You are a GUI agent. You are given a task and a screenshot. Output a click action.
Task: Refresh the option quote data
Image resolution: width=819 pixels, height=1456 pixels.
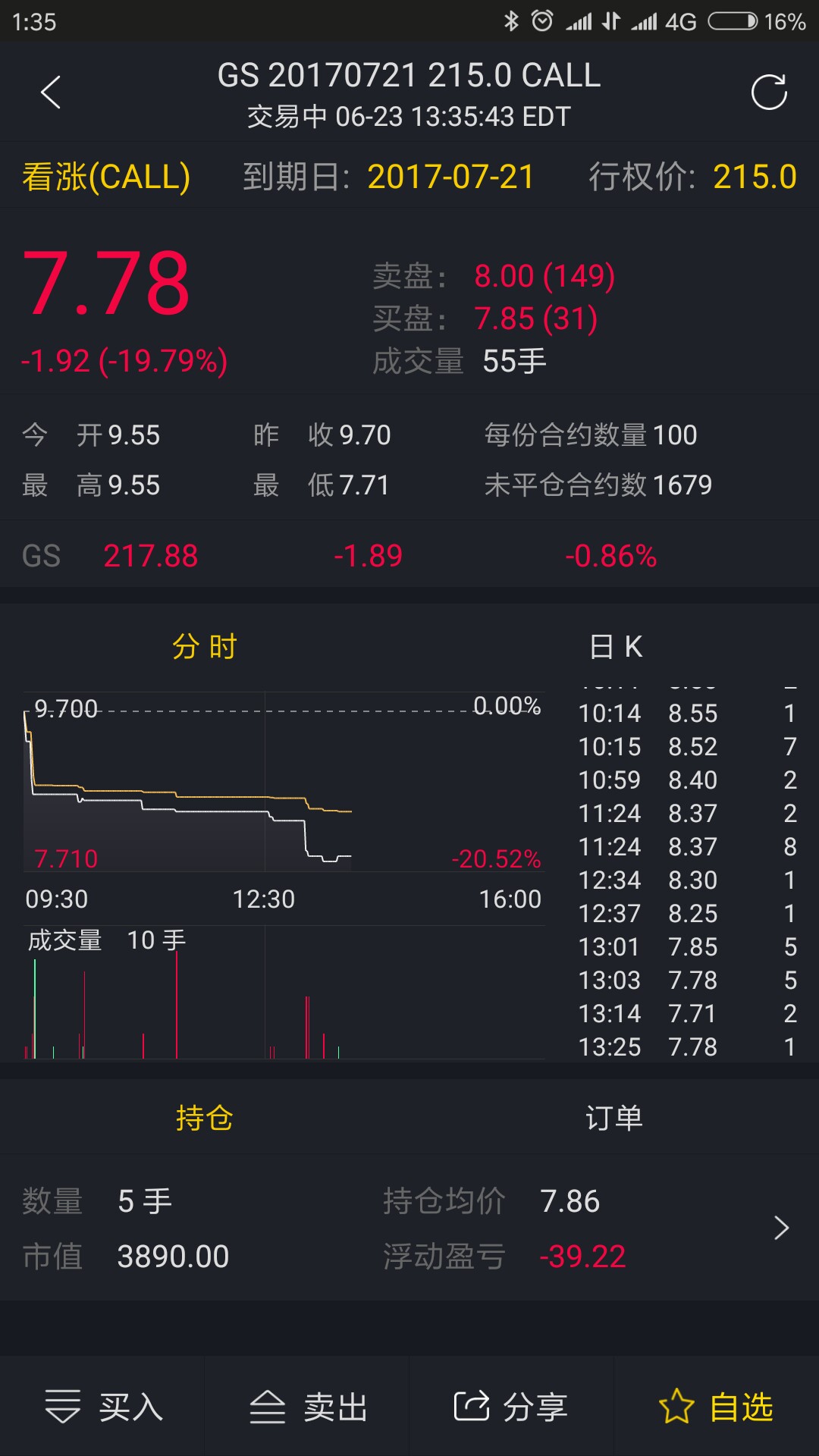[769, 93]
